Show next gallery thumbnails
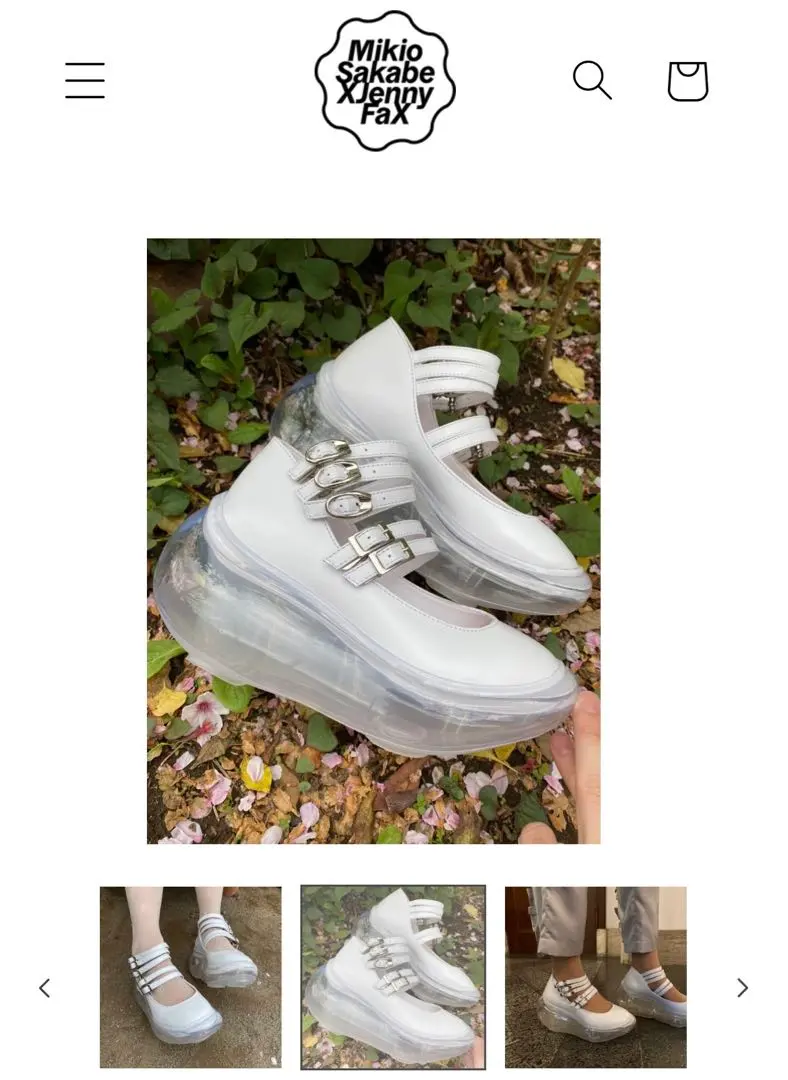The width and height of the screenshot is (788, 1080). click(x=742, y=988)
